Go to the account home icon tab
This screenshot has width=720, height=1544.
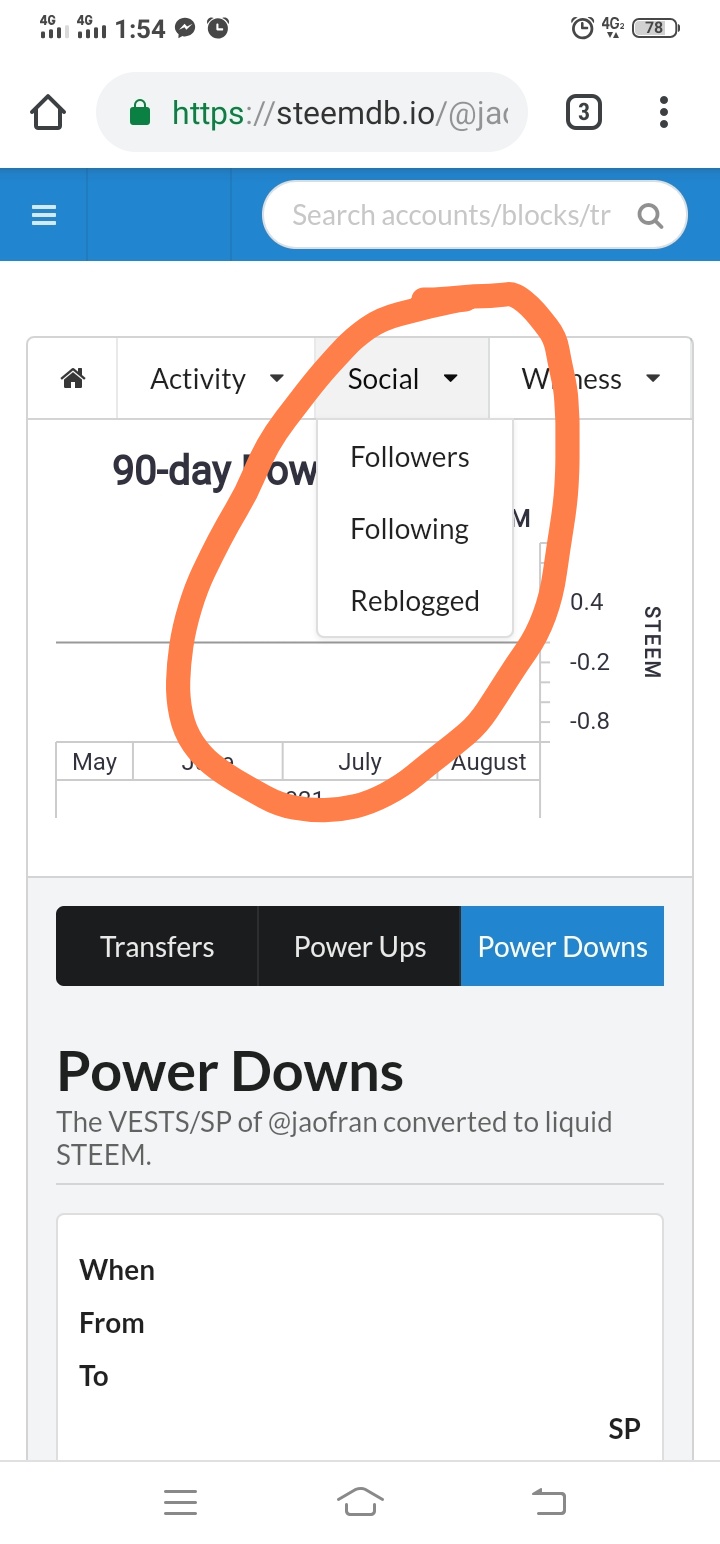click(73, 378)
